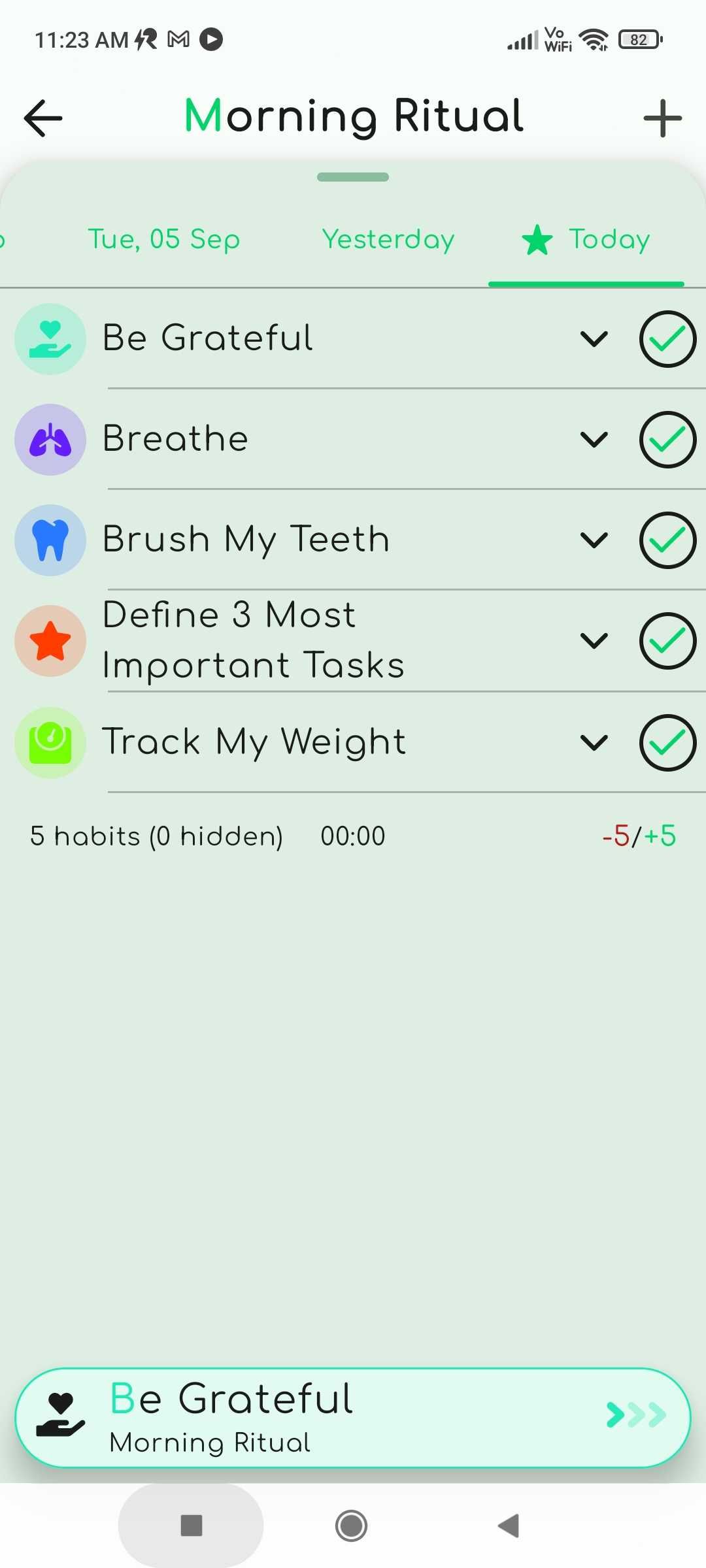Expand details for Brush My Teeth

point(594,540)
